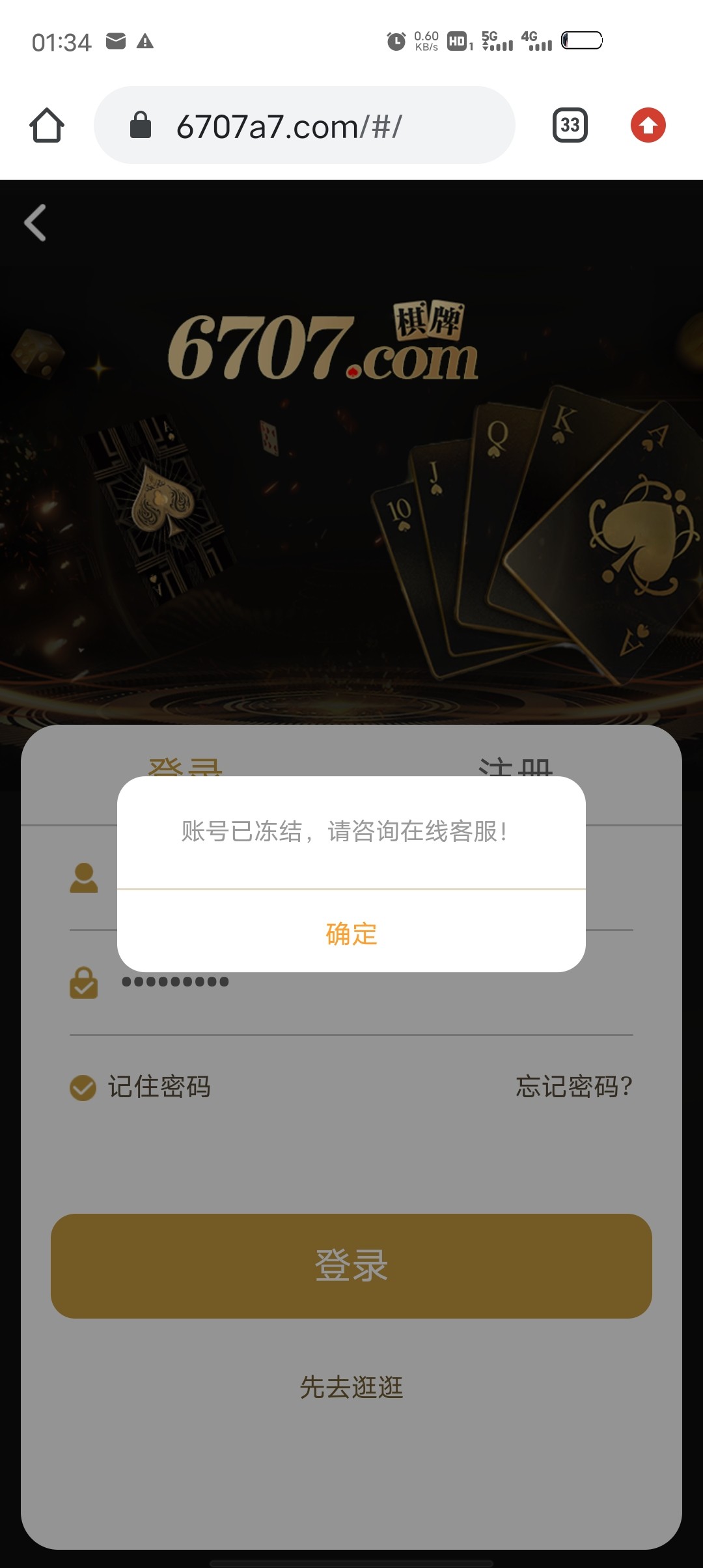Viewport: 703px width, 1568px height.
Task: Confirm the frozen account dialog with 确定
Action: coord(351,933)
